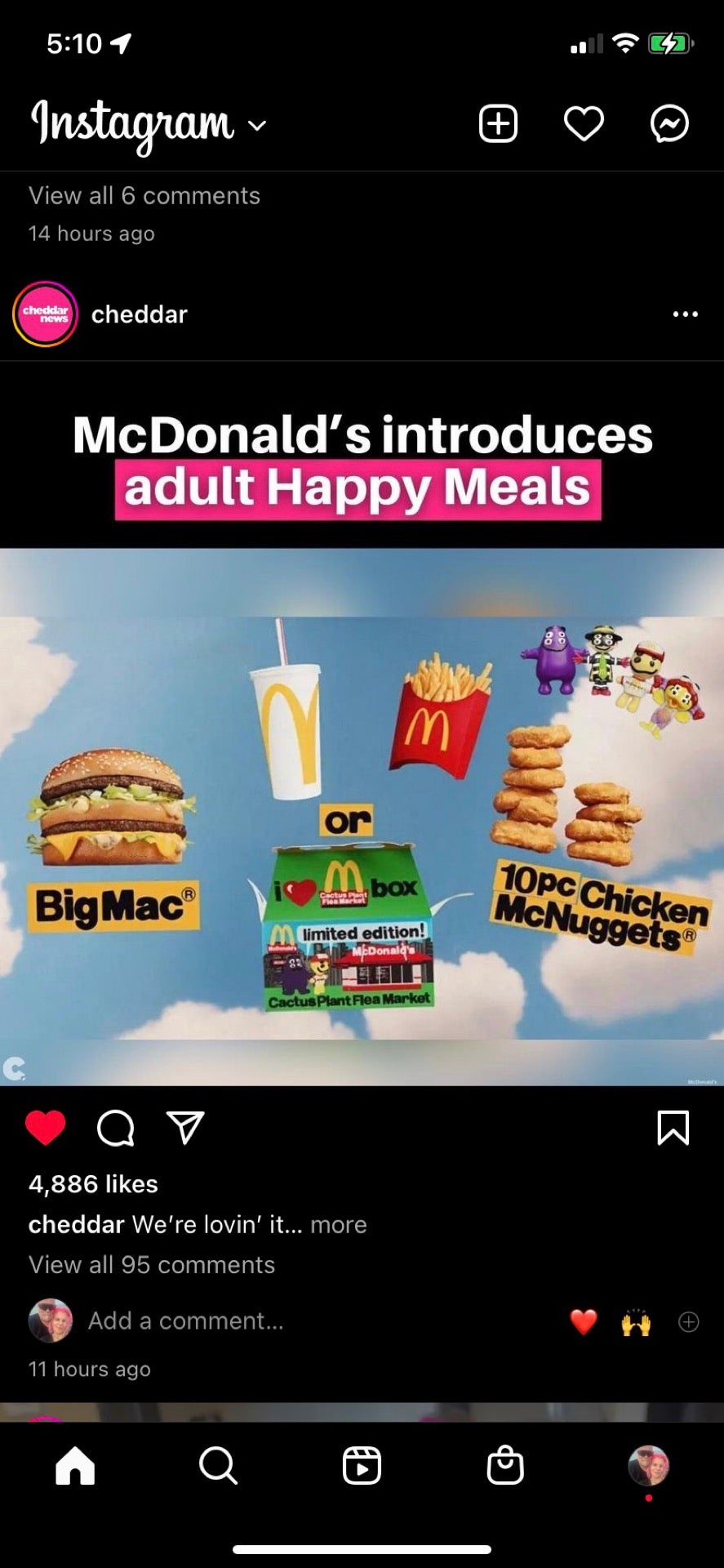The width and height of the screenshot is (724, 1568).
Task: Tap the Add a comment field
Action: coord(186,1321)
